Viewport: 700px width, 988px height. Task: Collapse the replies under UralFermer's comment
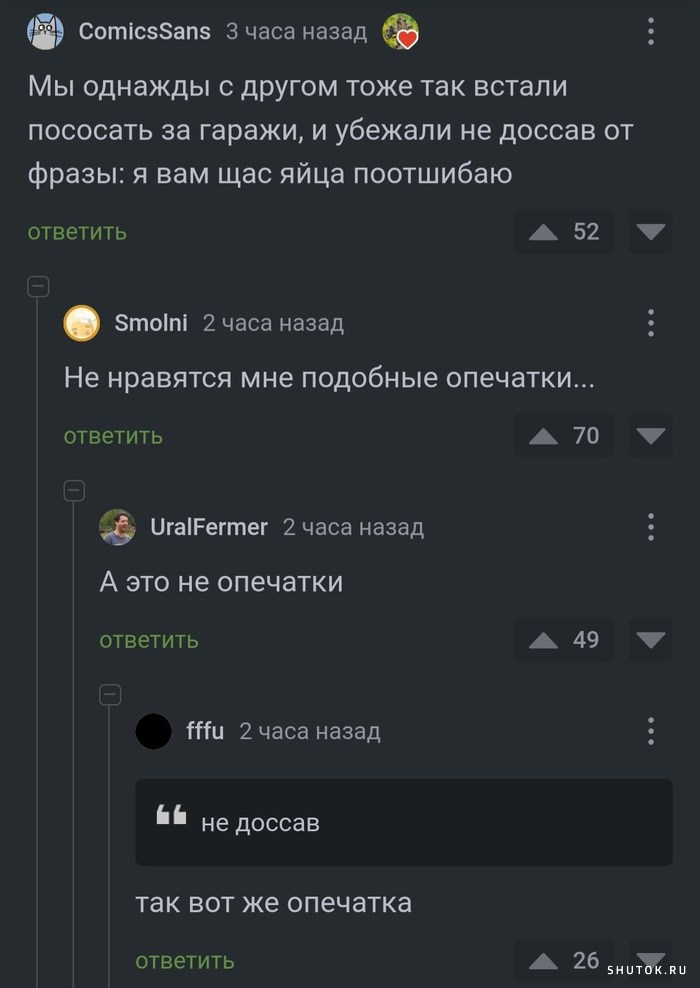[110, 694]
